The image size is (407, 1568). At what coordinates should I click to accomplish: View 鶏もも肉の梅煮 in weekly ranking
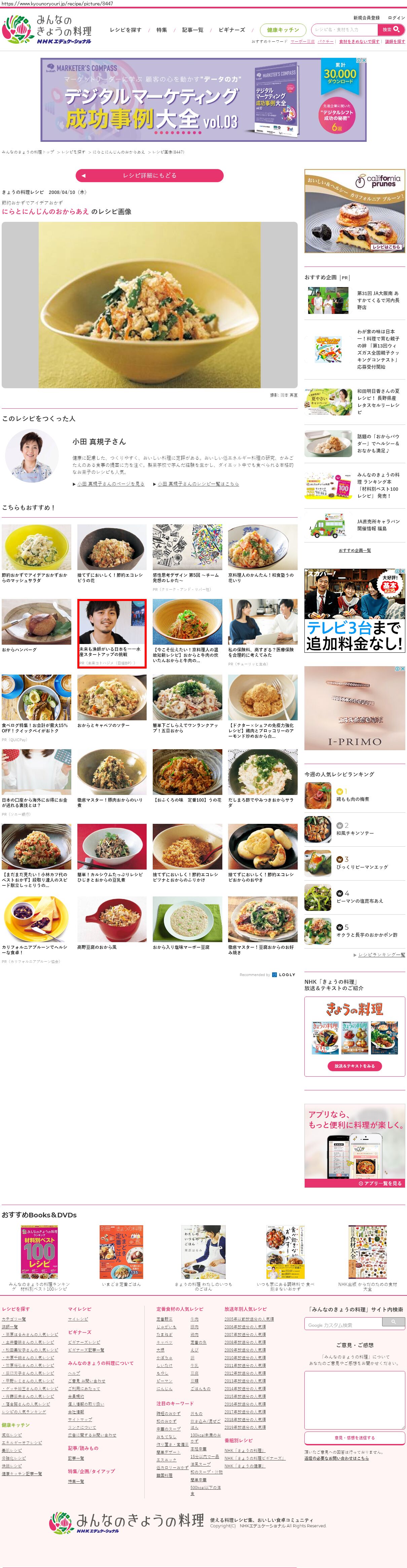tap(353, 799)
